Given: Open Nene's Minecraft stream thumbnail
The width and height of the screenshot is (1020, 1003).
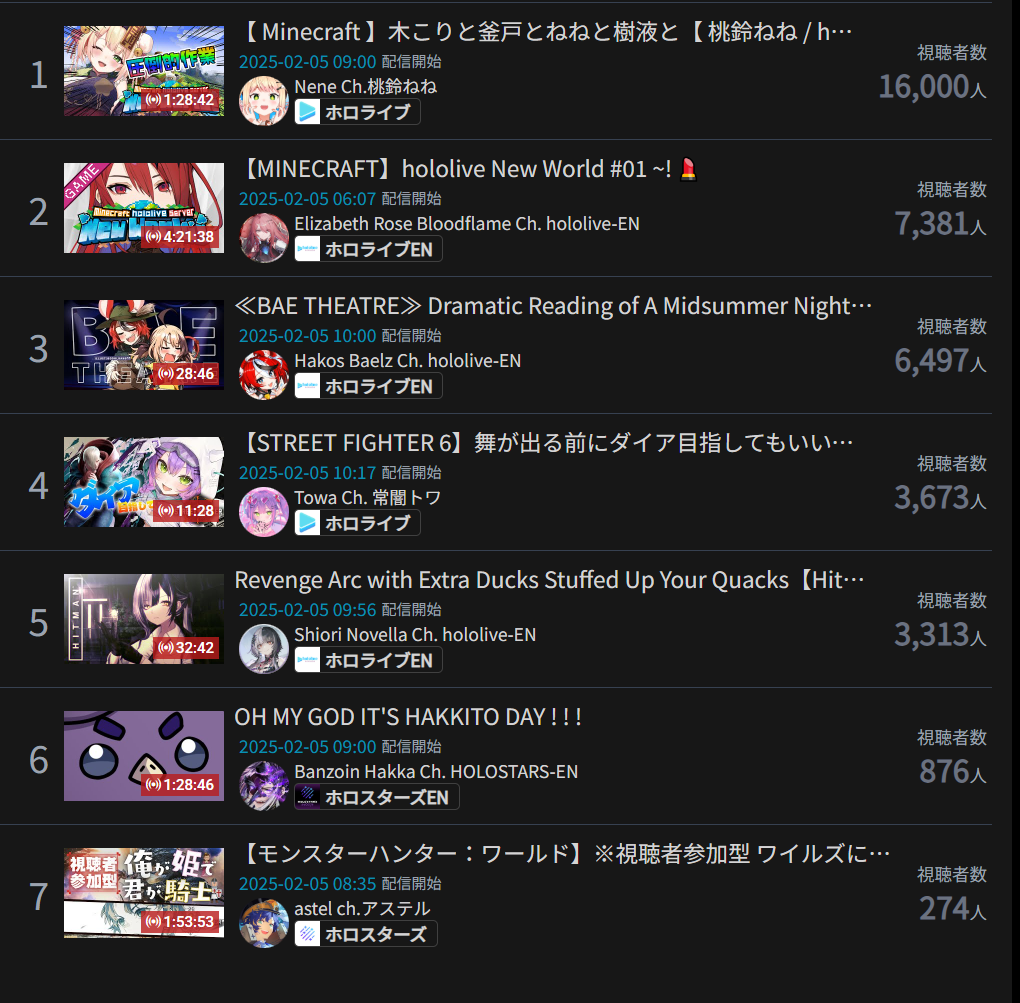Looking at the screenshot, I should pyautogui.click(x=143, y=71).
